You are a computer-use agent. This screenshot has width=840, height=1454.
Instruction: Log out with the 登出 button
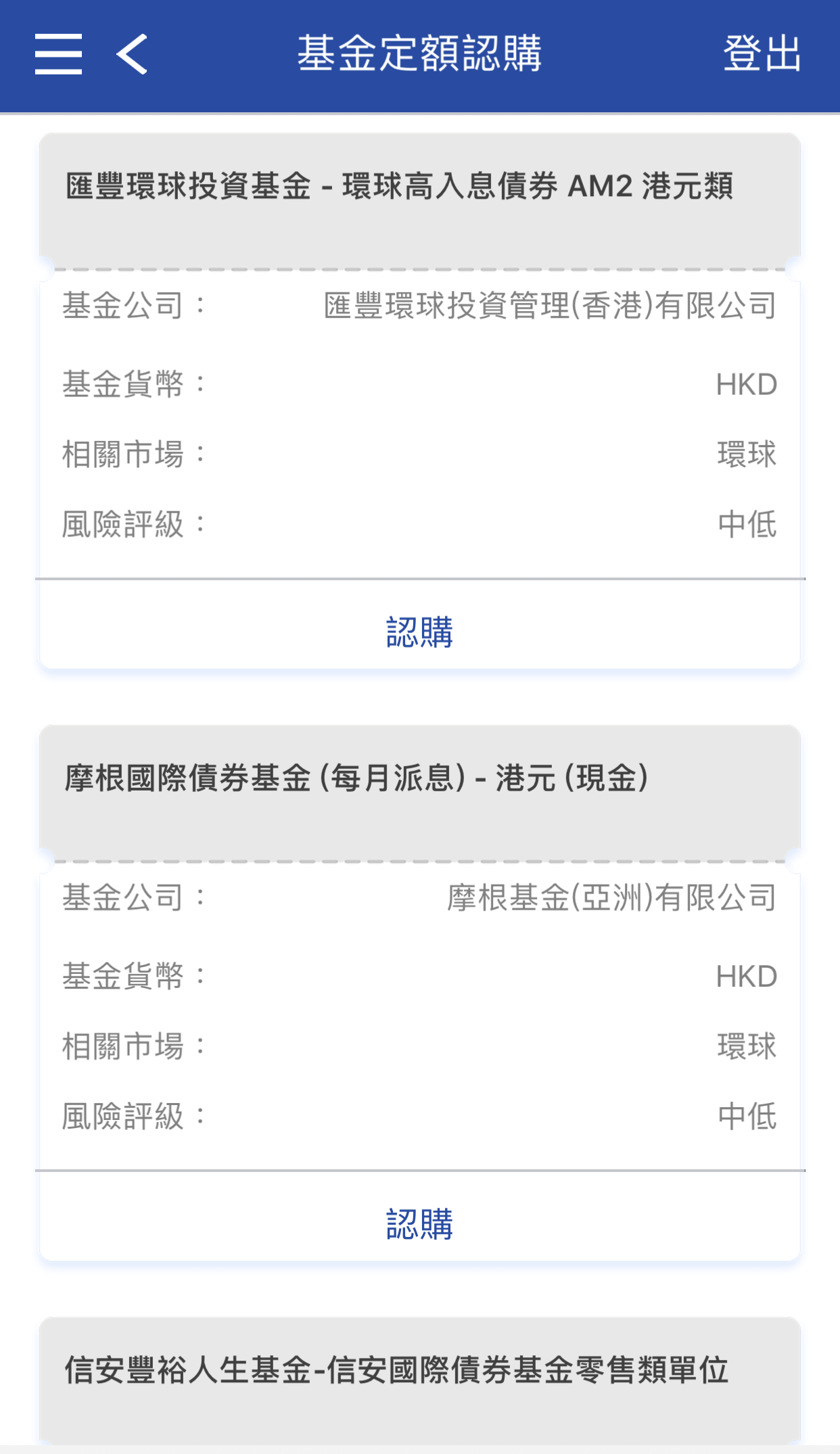tap(762, 54)
